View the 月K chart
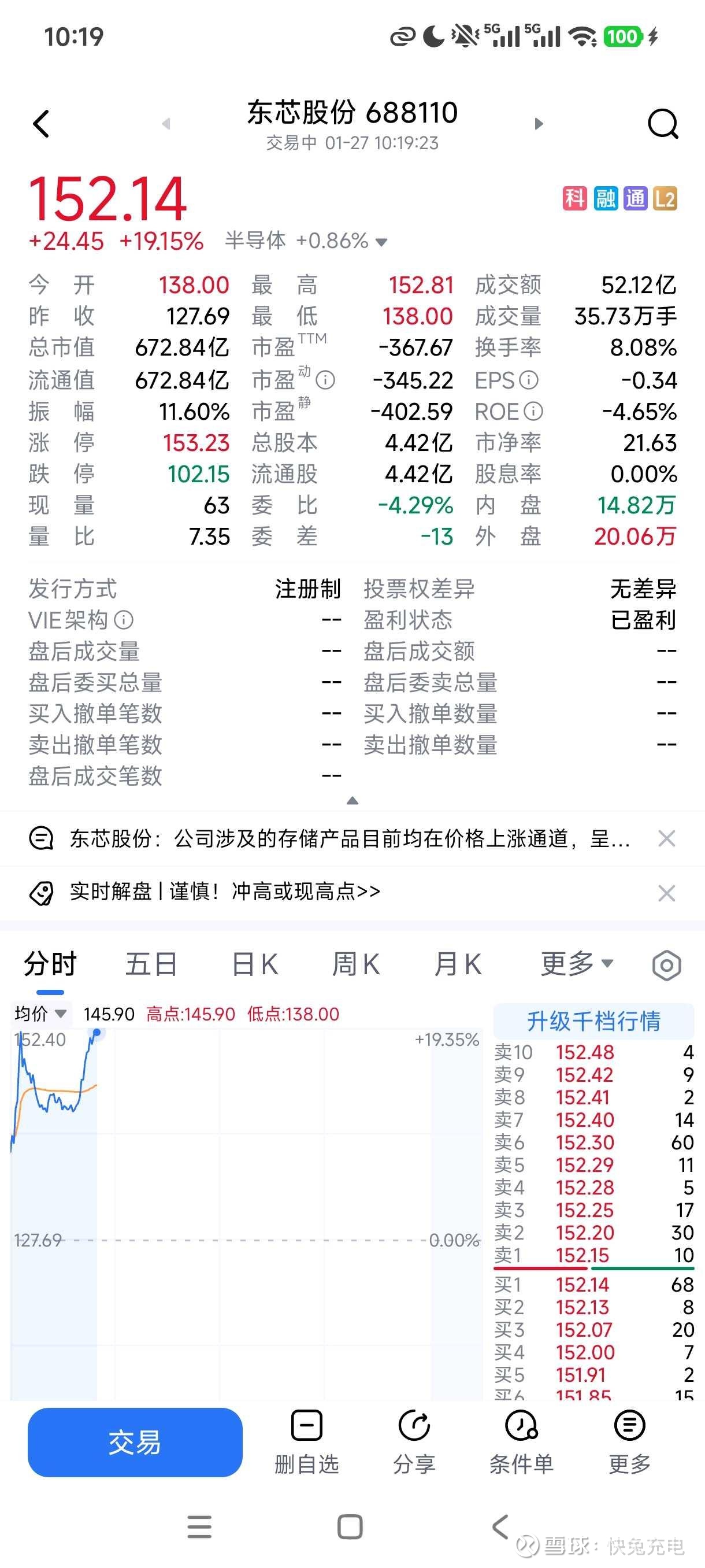The image size is (705, 1568). (x=458, y=965)
